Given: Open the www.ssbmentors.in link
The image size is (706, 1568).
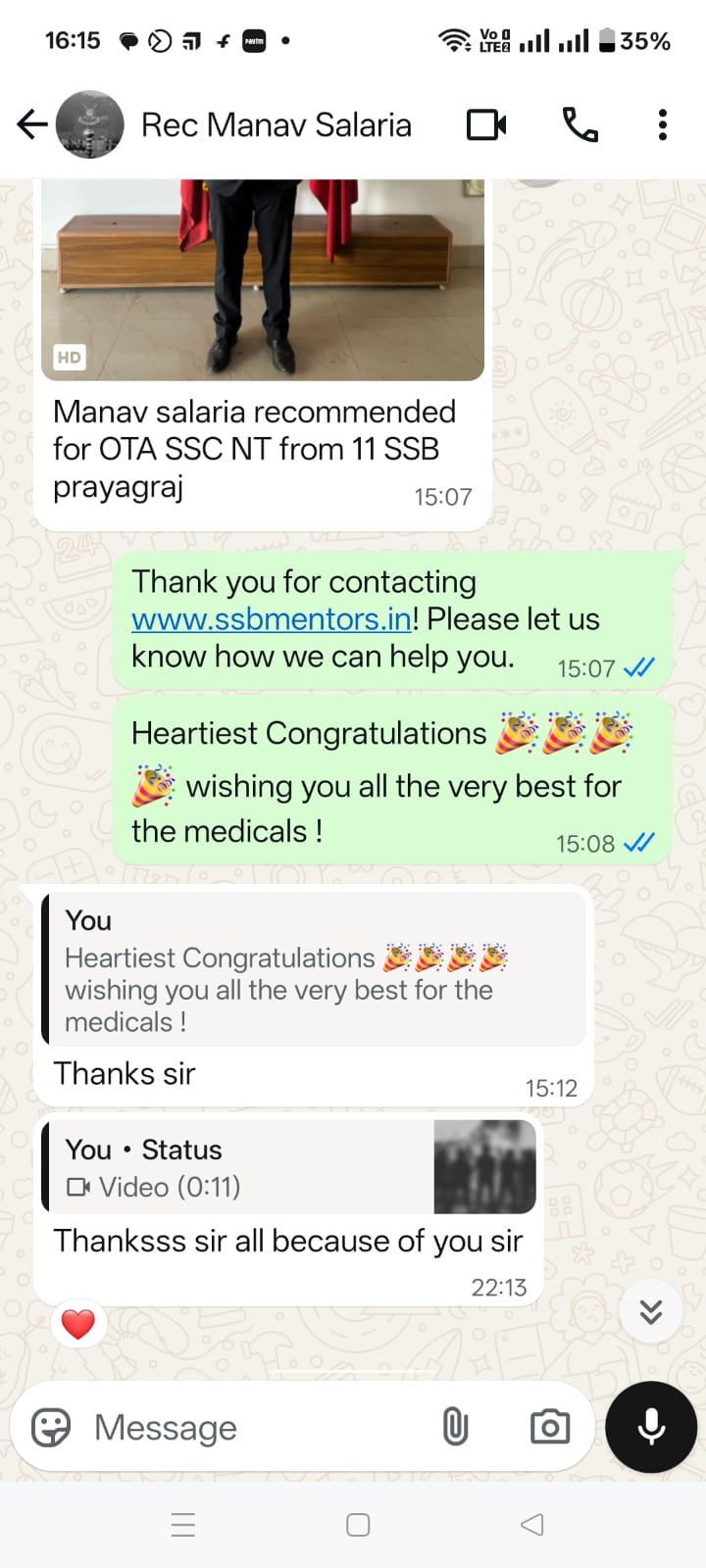Looking at the screenshot, I should 271,619.
